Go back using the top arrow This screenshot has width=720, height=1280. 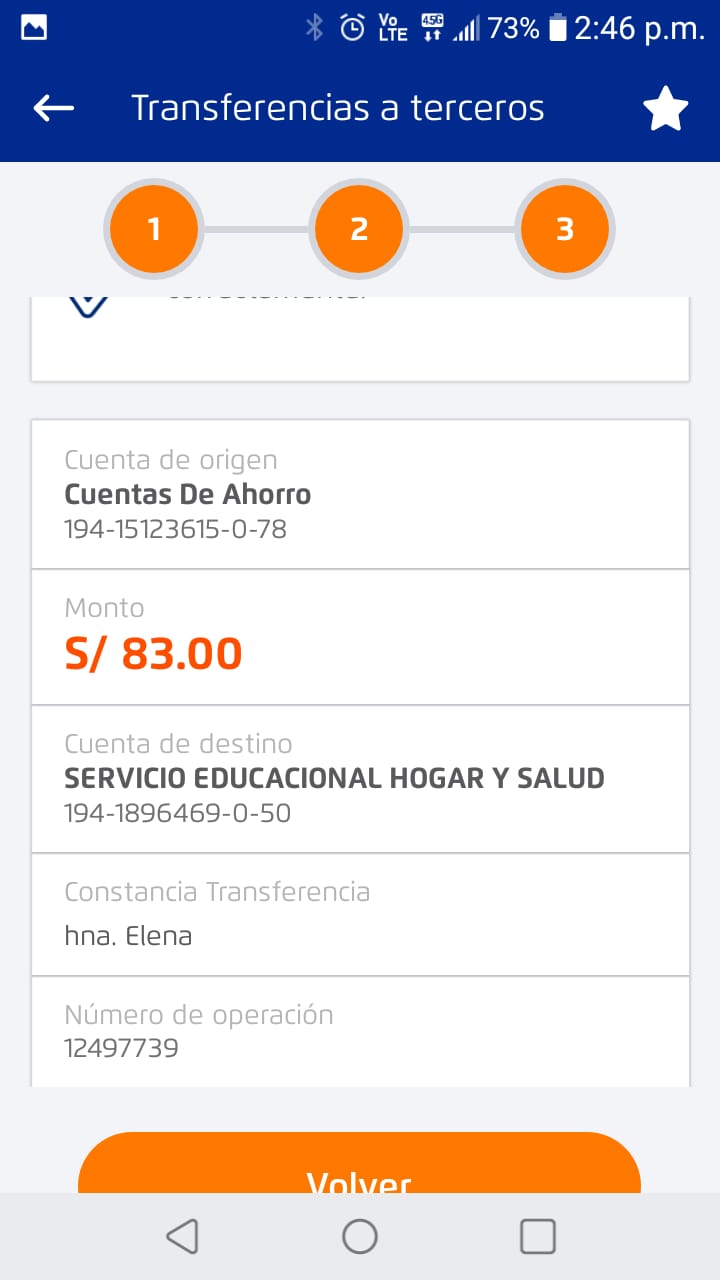click(54, 108)
